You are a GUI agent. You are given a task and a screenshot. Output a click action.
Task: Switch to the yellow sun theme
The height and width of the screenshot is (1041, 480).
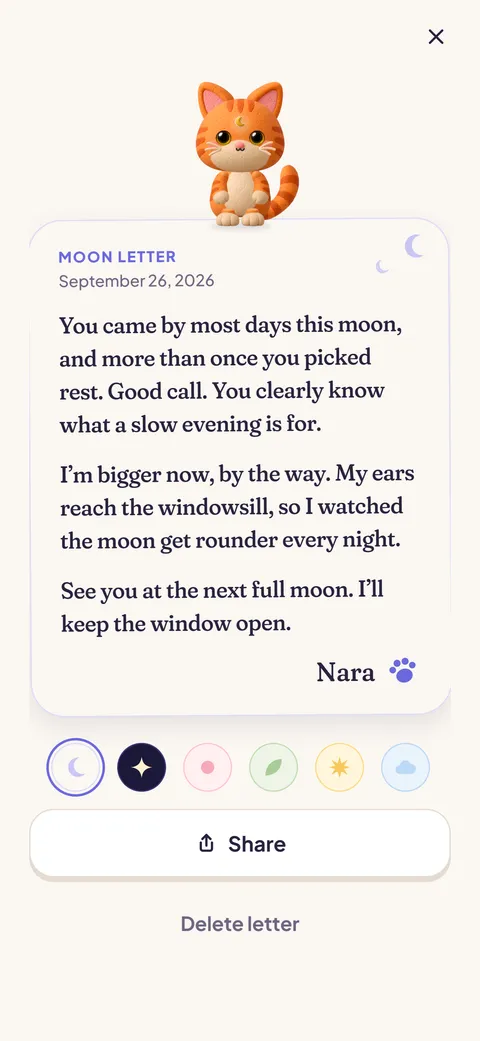coord(339,767)
